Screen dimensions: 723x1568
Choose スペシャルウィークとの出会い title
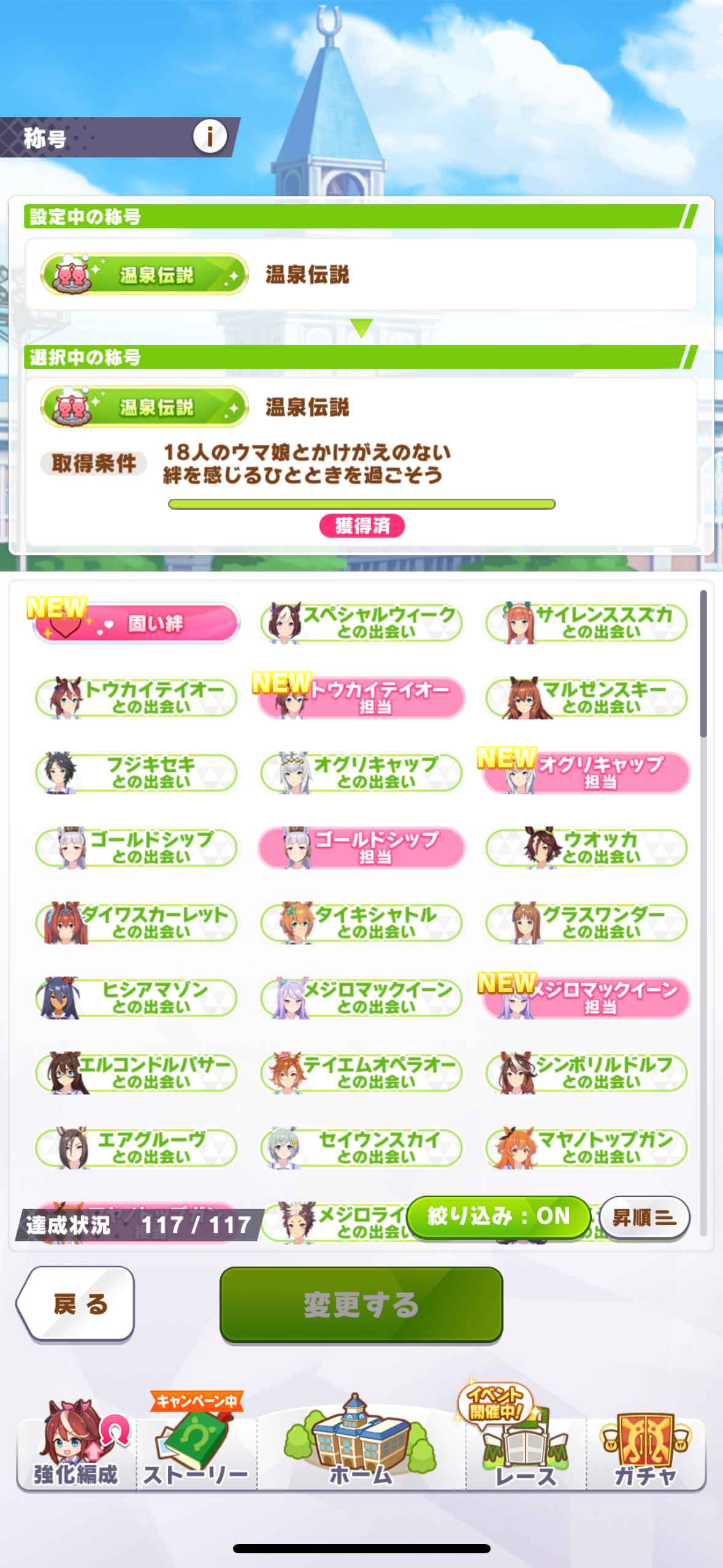pyautogui.click(x=361, y=623)
